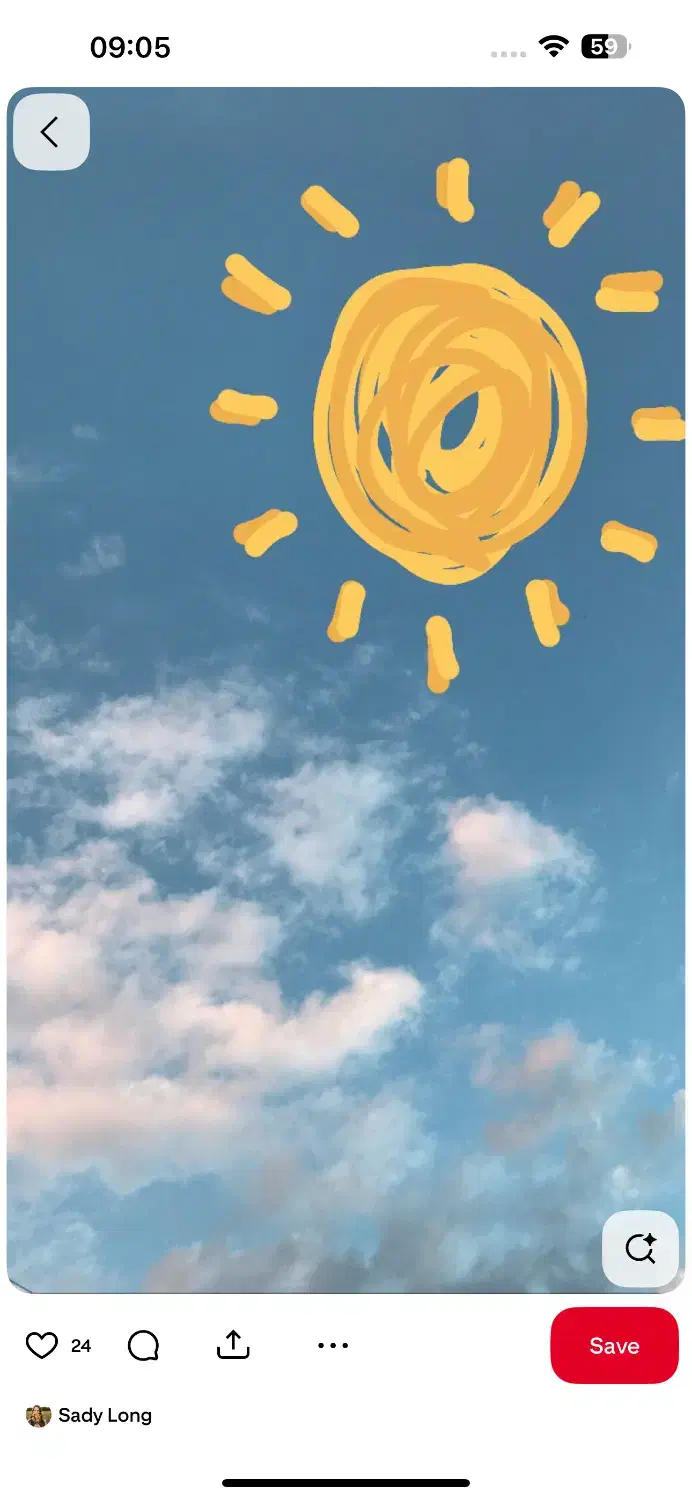Open the three-dot more options menu
Viewport: 692px width, 1500px height.
point(333,1346)
